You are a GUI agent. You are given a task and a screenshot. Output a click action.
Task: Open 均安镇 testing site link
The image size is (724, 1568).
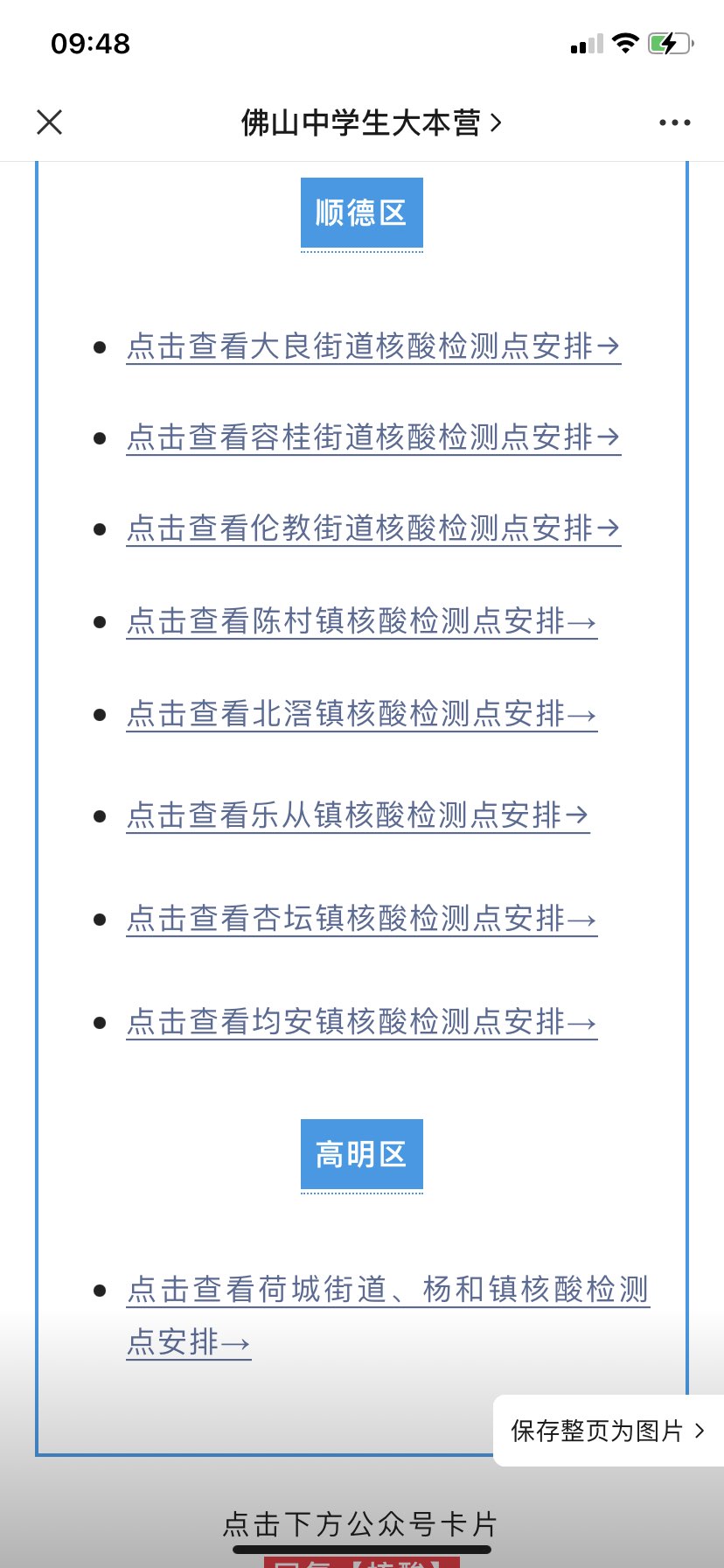point(361,1022)
